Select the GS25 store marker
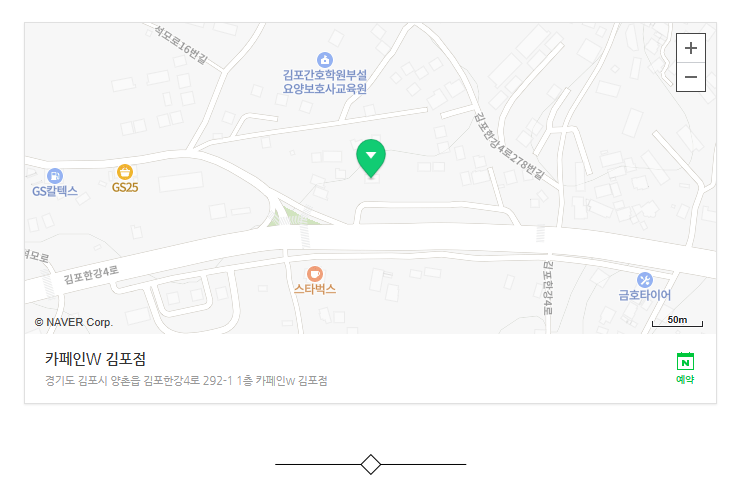The height and width of the screenshot is (495, 730). tap(125, 172)
